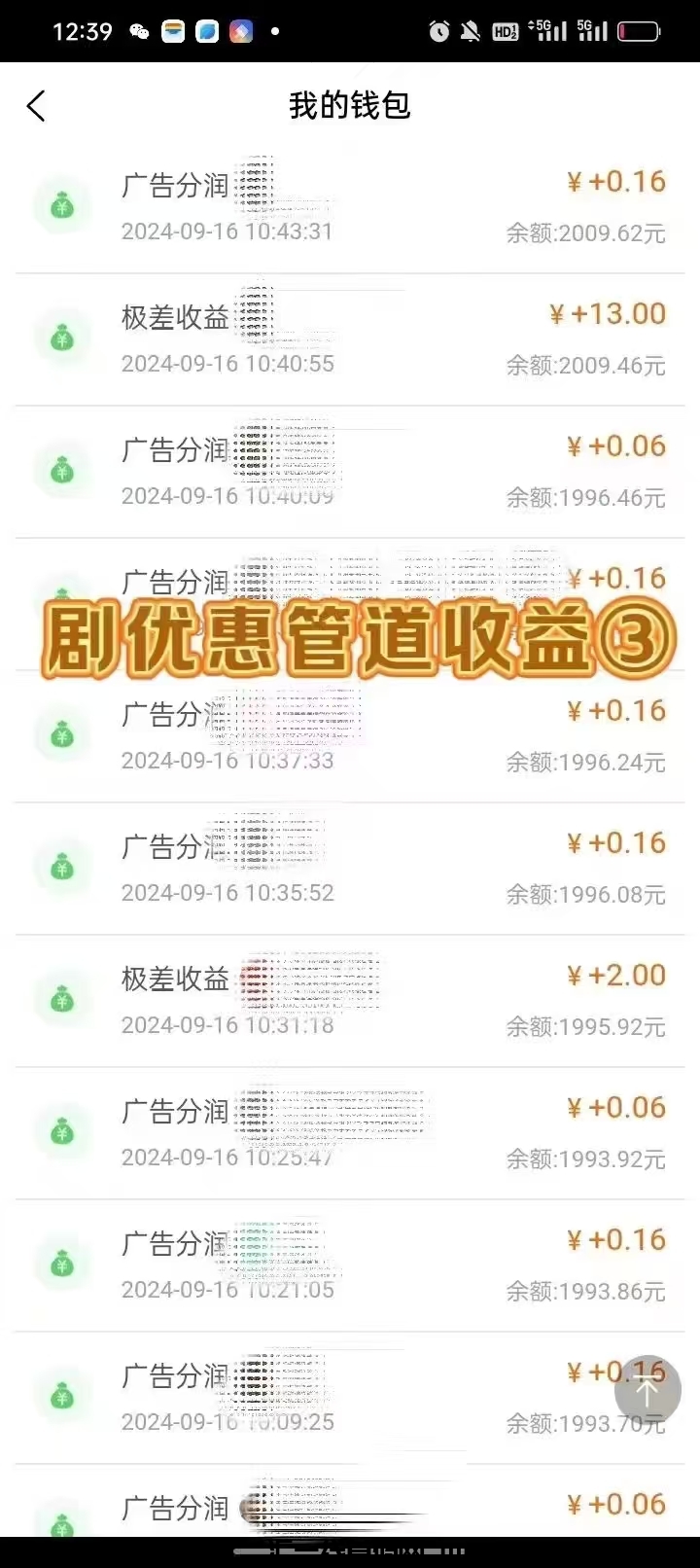This screenshot has height=1568, width=700.
Task: Tap the money bag icon beside 广告分润 at 10:40:09
Action: [62, 470]
